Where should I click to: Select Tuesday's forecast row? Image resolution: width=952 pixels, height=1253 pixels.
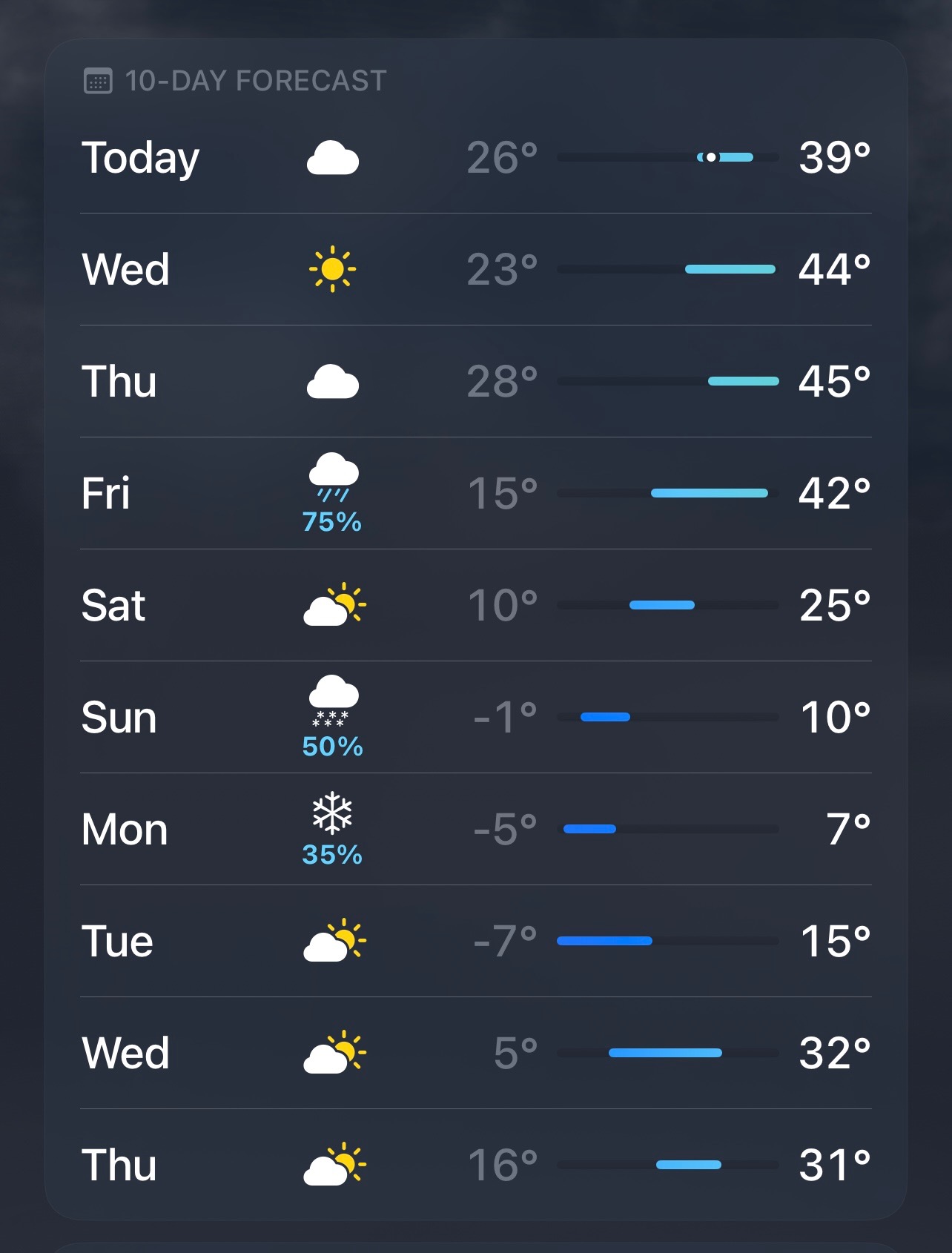tap(475, 941)
